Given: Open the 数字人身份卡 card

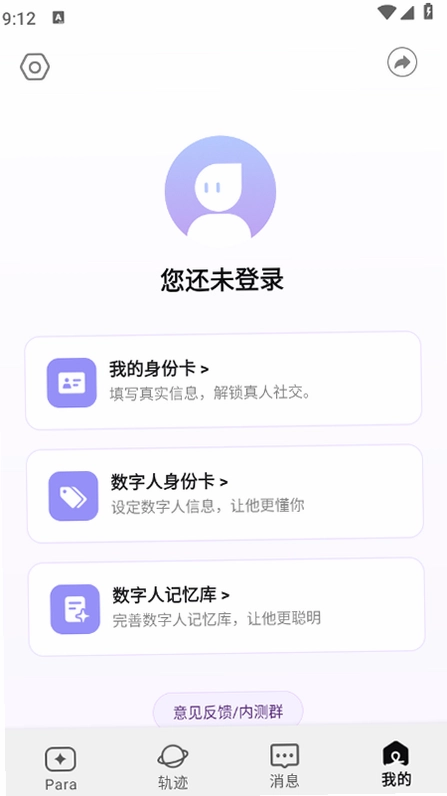Looking at the screenshot, I should pos(225,493).
